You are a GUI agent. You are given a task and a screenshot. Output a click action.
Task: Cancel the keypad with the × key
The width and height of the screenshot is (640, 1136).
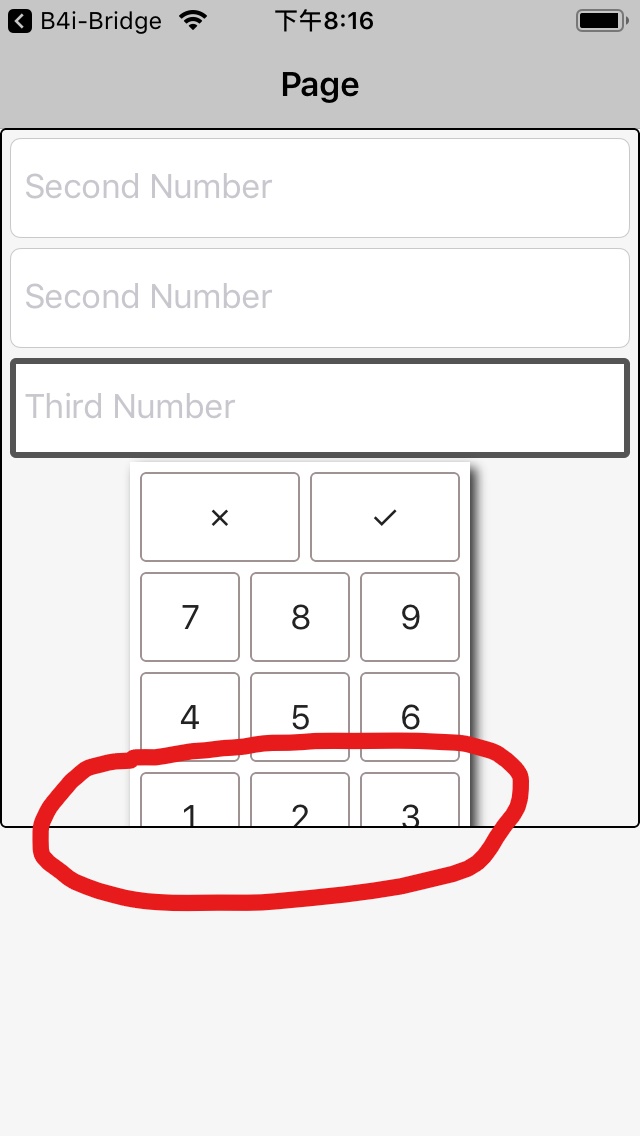click(220, 517)
